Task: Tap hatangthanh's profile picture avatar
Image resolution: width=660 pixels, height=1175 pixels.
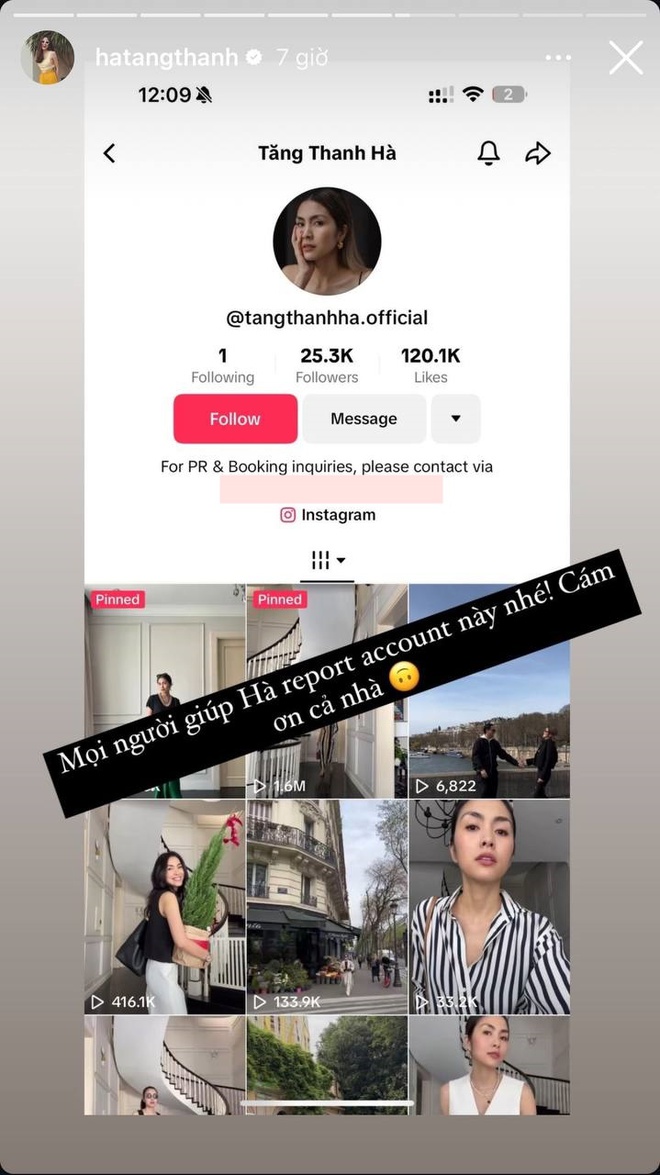Action: [47, 58]
